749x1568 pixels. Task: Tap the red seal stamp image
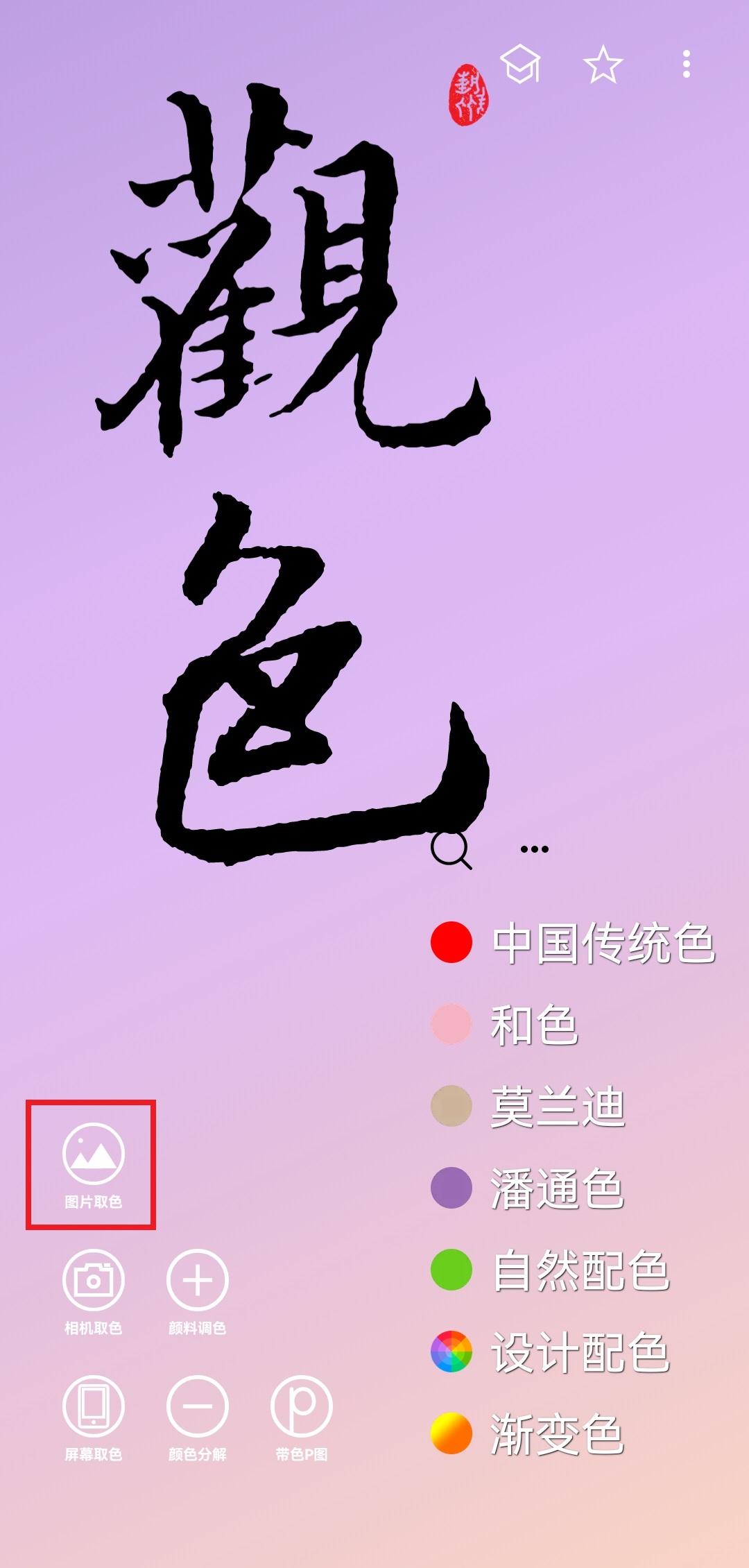pyautogui.click(x=469, y=93)
